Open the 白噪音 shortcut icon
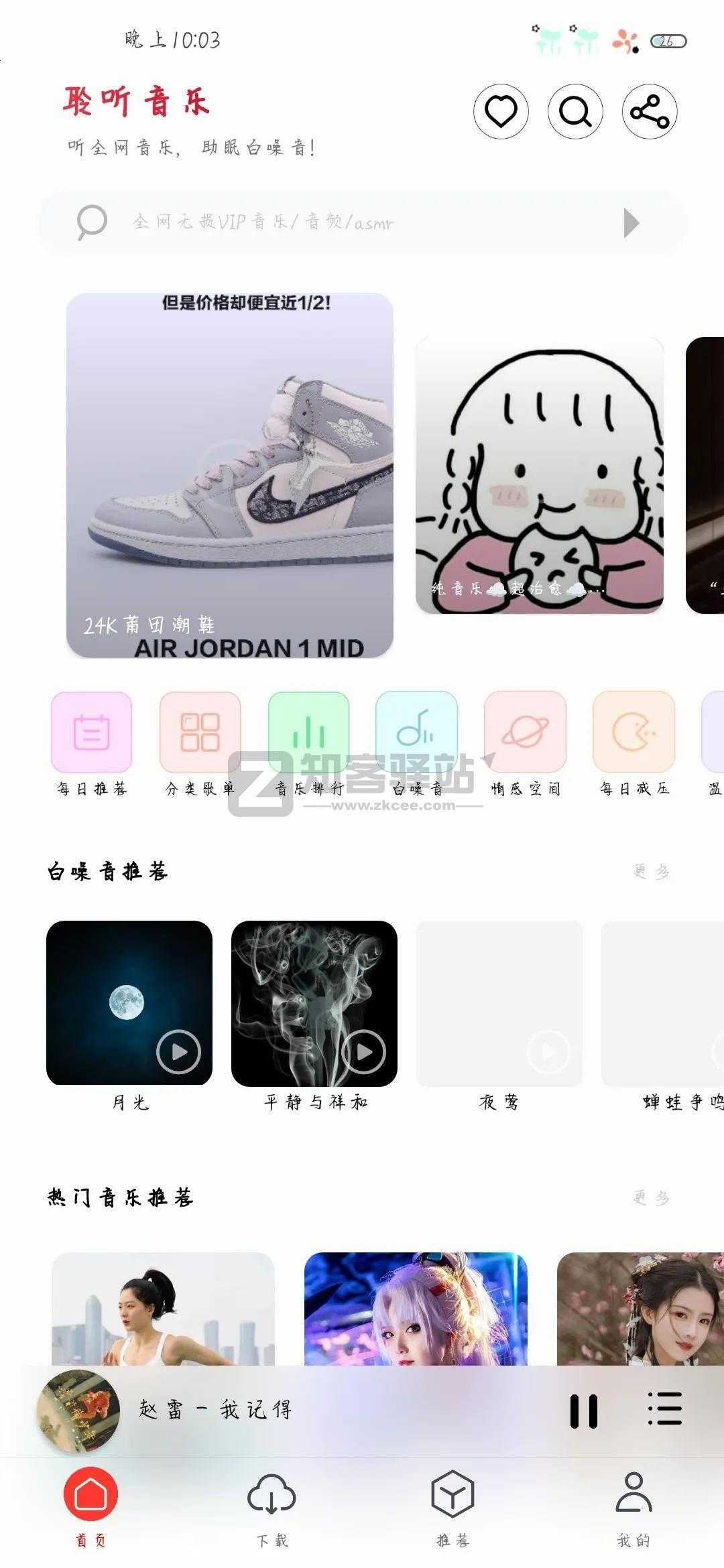This screenshot has width=724, height=1568. coord(416,732)
